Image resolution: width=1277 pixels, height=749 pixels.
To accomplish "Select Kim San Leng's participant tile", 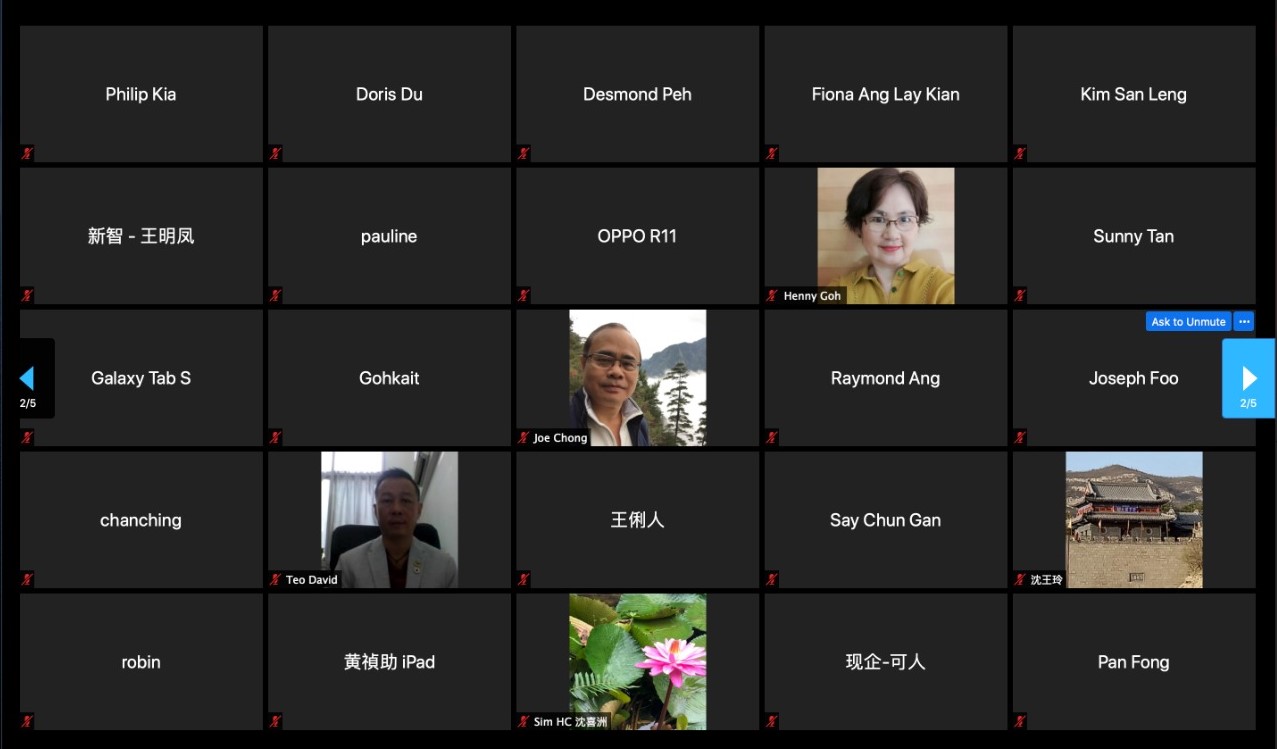I will [x=1133, y=94].
